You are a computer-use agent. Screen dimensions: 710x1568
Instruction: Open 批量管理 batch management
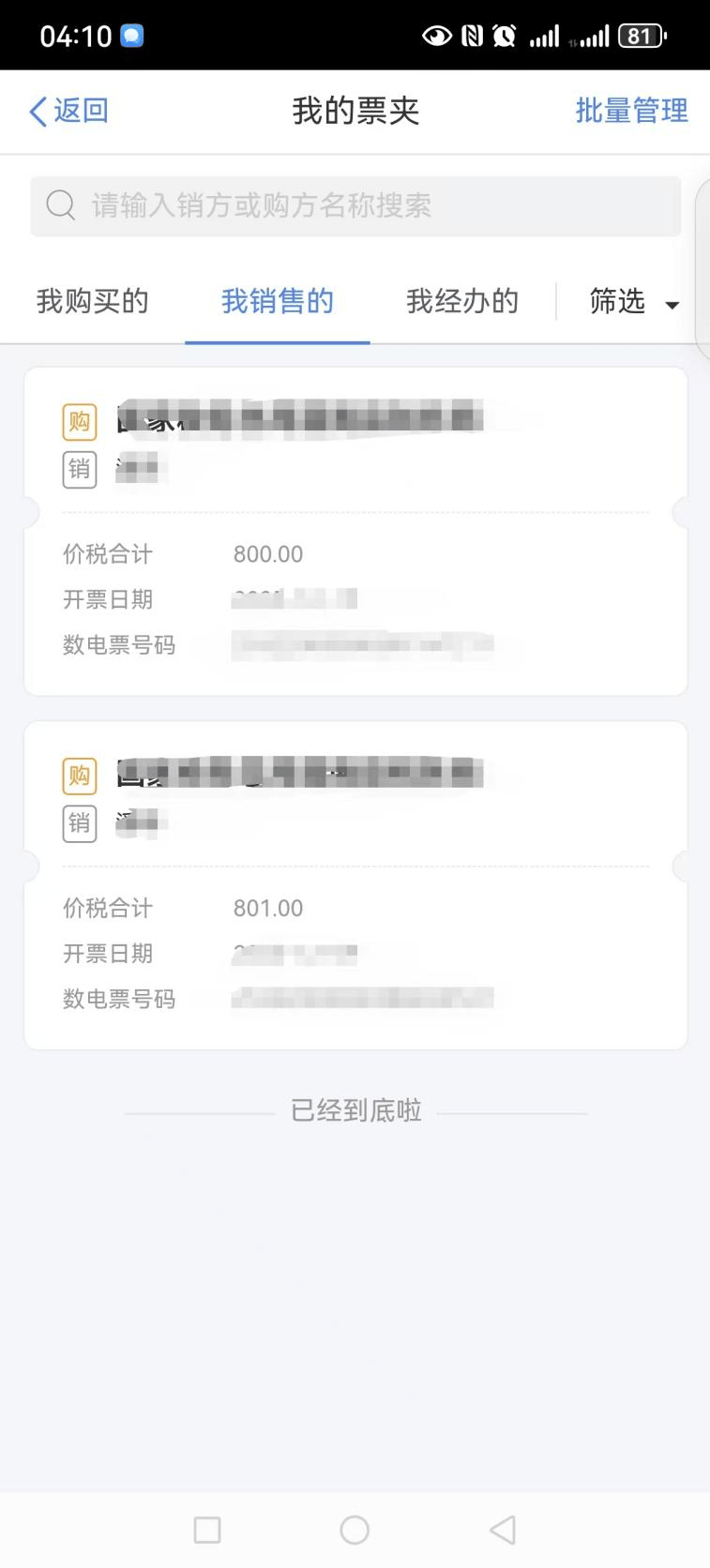(x=631, y=111)
